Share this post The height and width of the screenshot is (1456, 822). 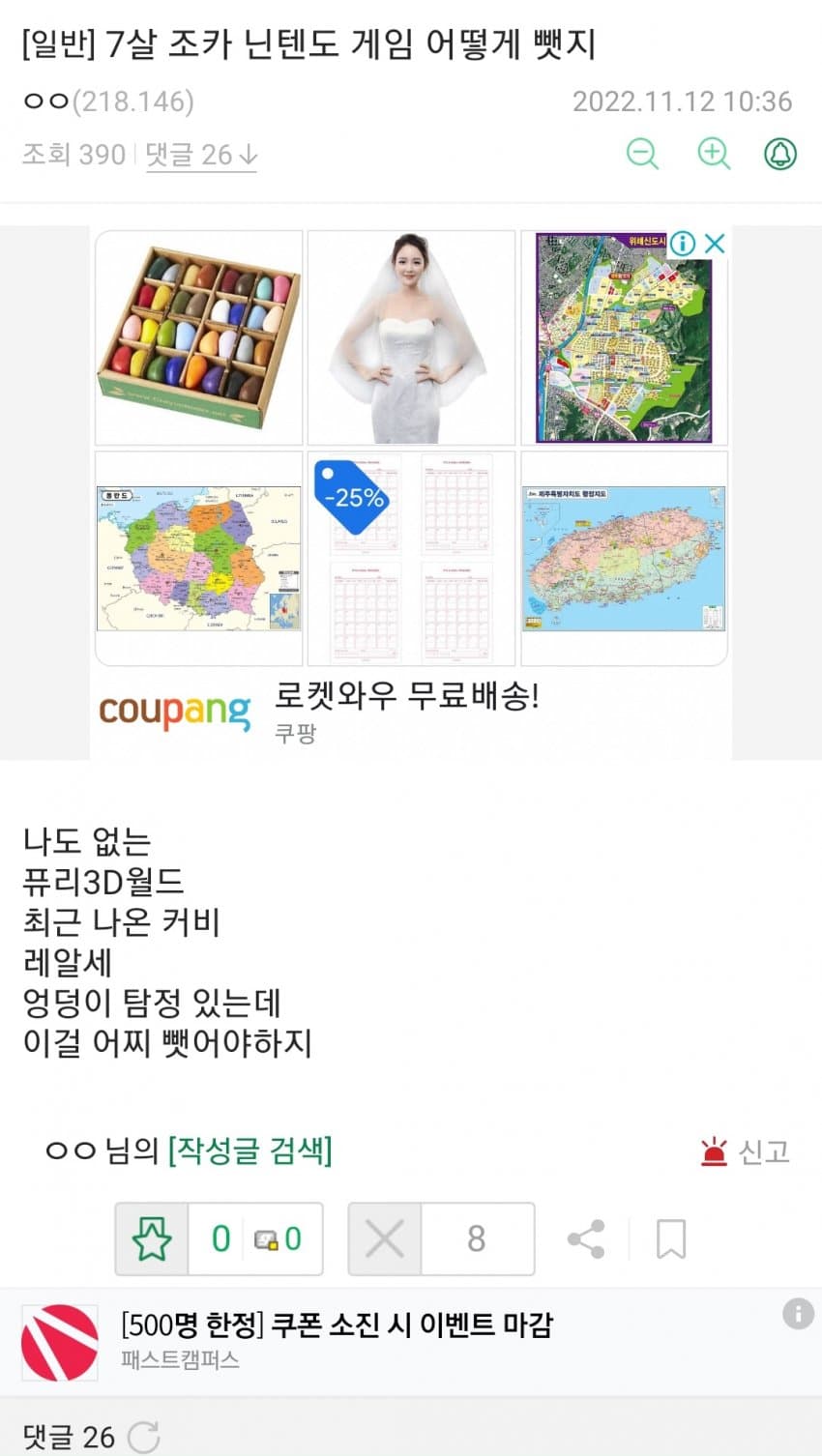point(586,1238)
